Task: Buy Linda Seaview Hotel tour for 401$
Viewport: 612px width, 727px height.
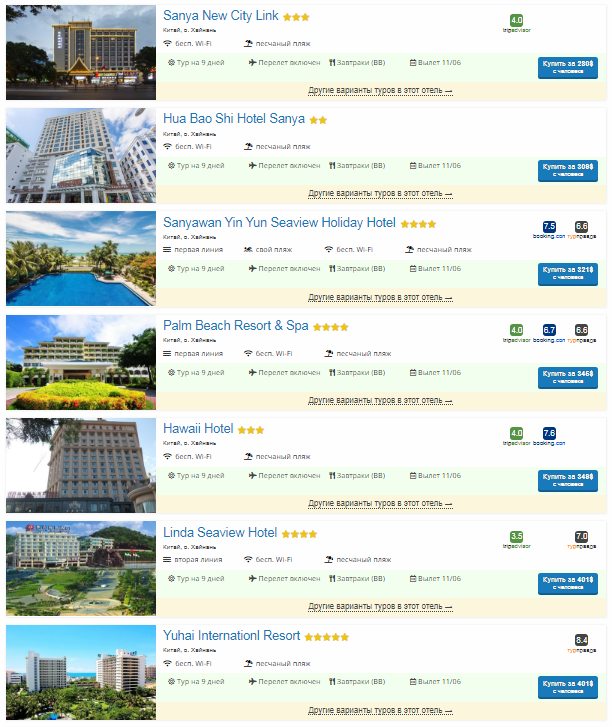Action: (567, 583)
